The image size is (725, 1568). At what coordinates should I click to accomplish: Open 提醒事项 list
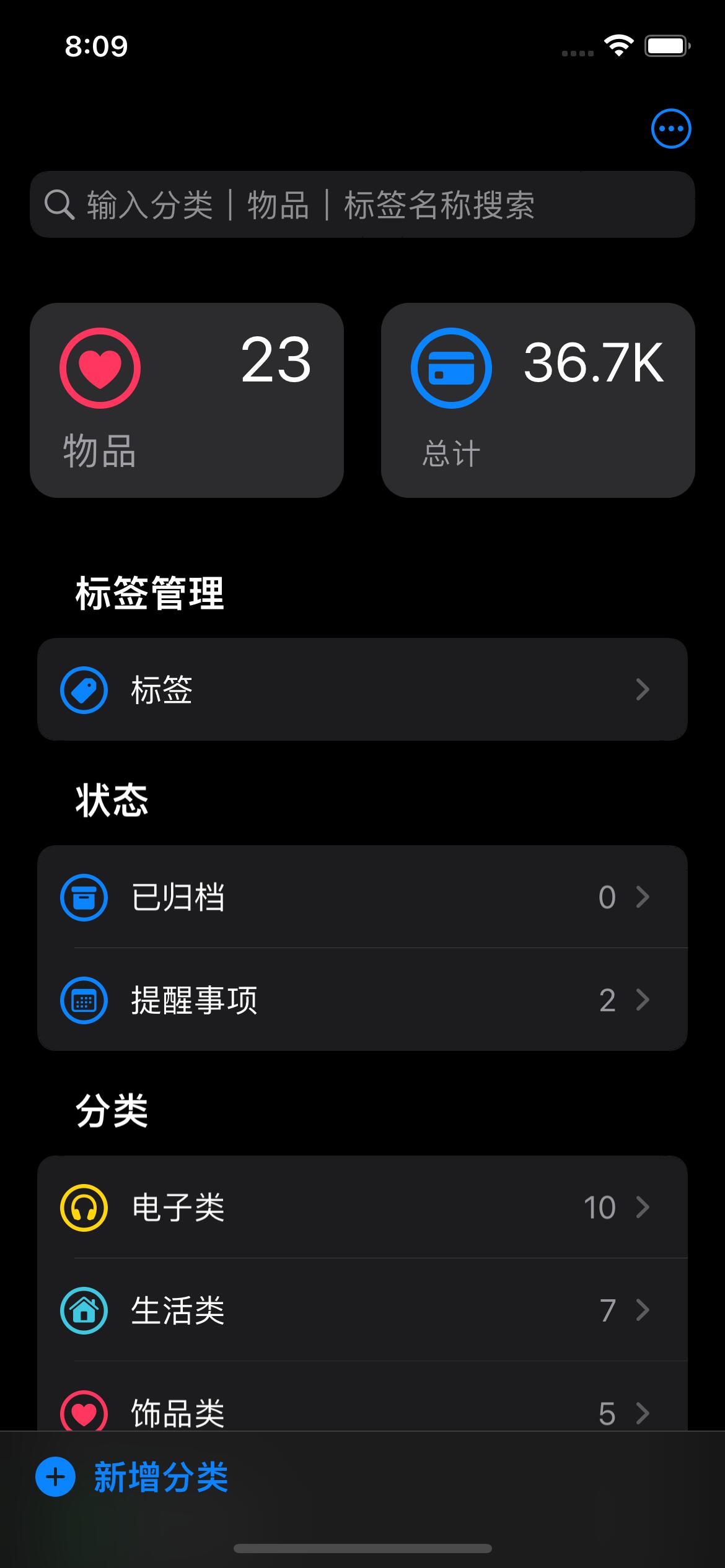click(x=362, y=1000)
